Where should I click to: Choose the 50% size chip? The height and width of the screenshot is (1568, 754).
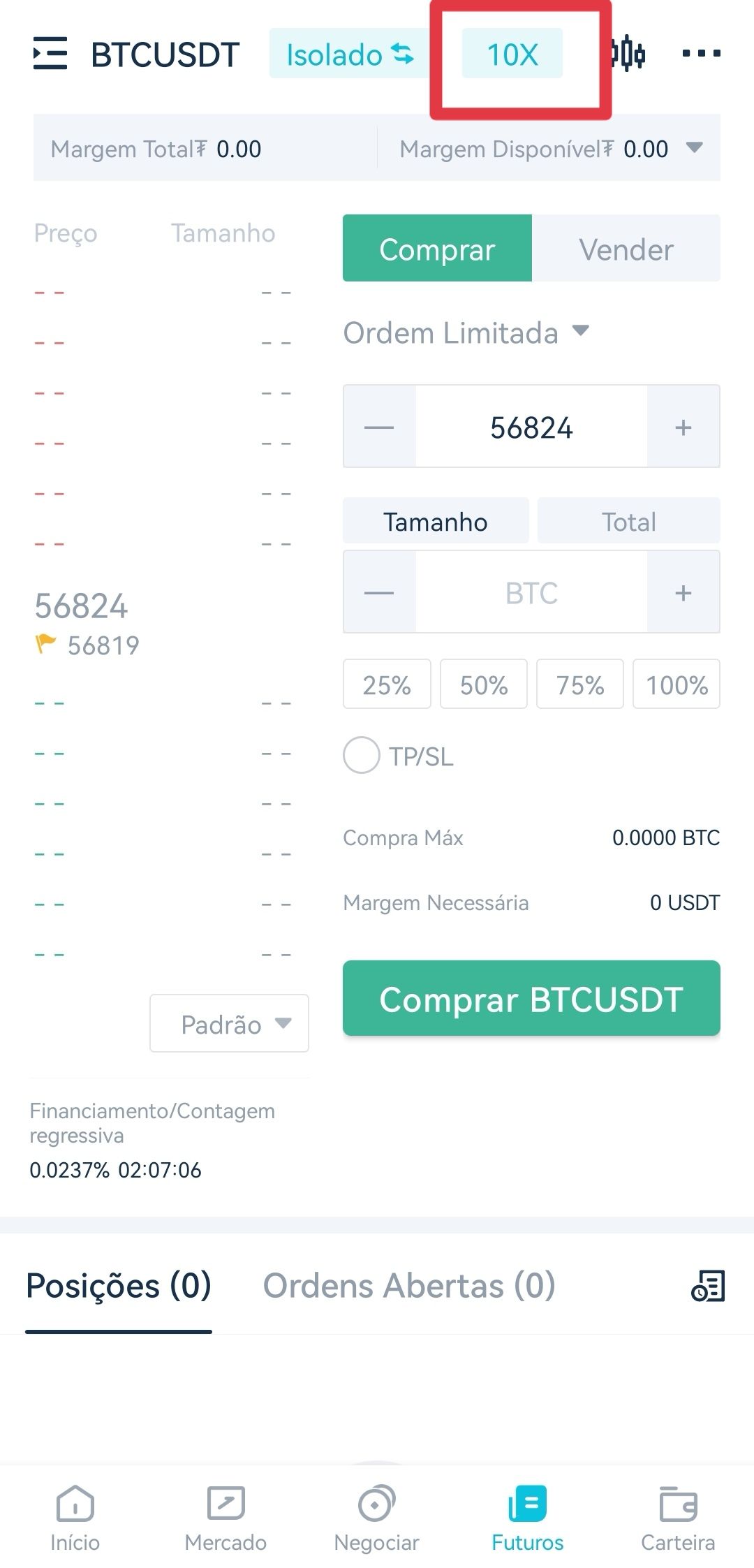pyautogui.click(x=484, y=684)
